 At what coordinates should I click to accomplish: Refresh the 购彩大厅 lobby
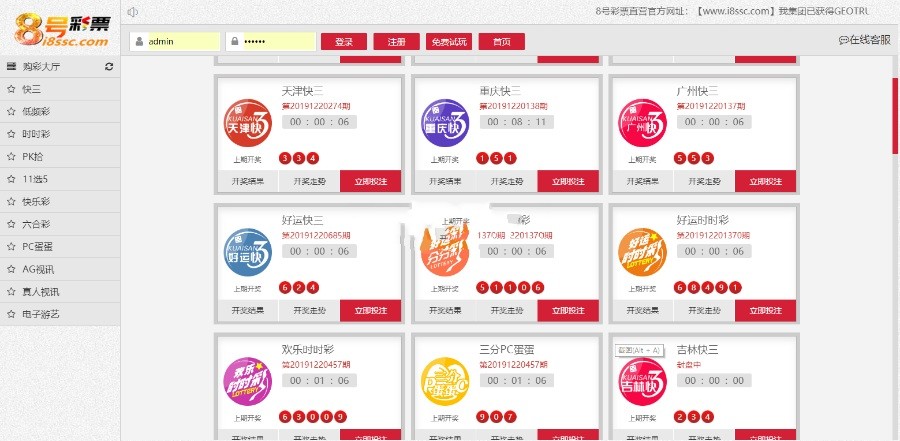109,66
